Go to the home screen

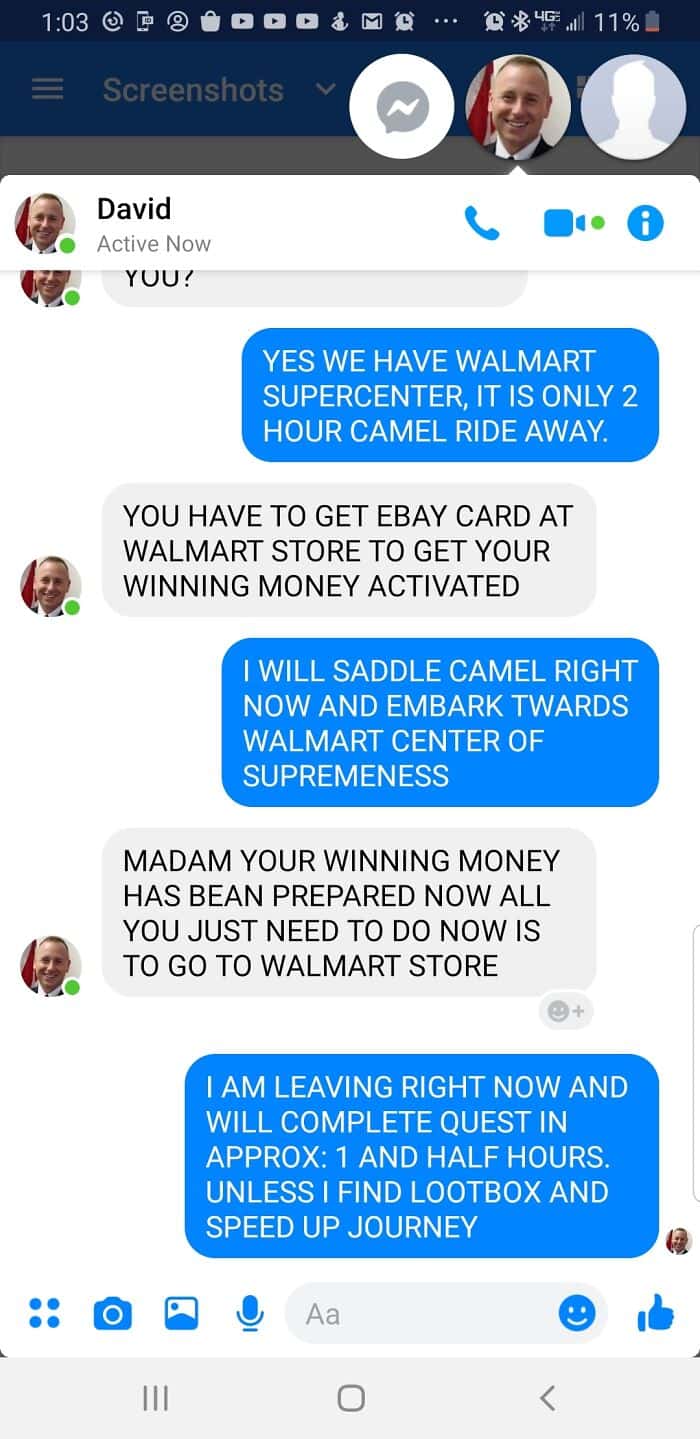tap(351, 1397)
